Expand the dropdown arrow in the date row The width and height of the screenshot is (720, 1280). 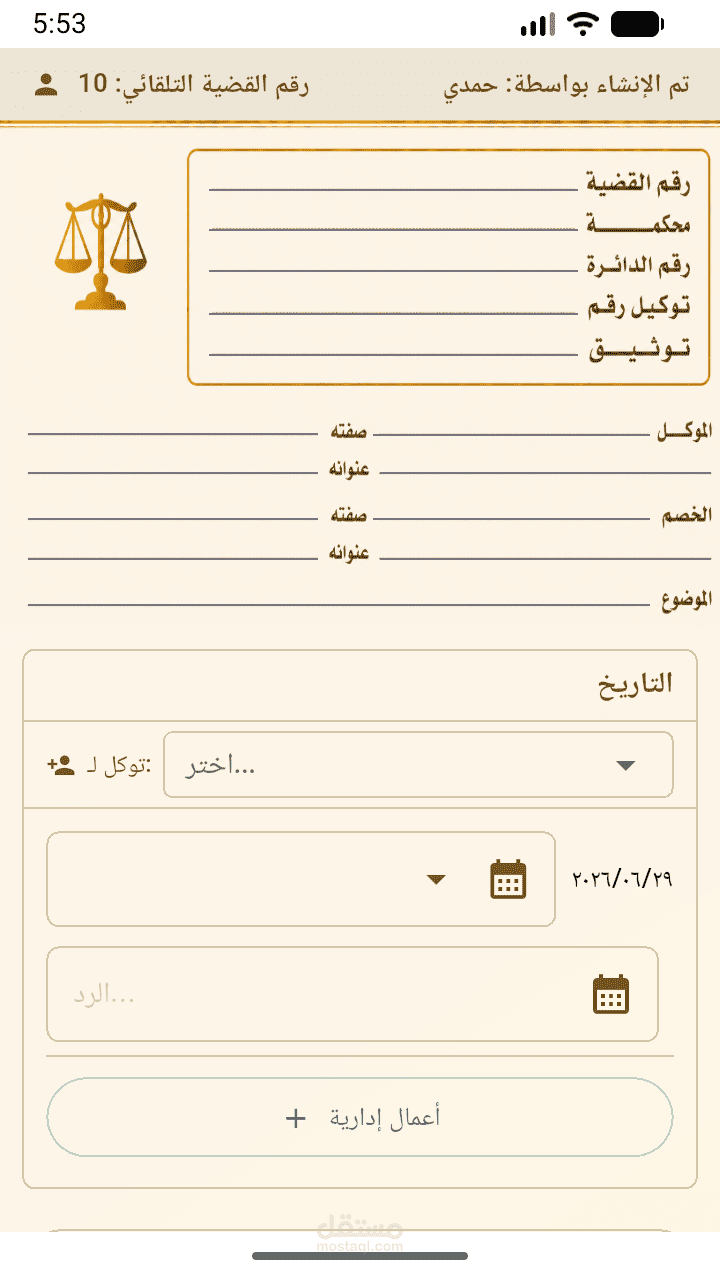click(x=436, y=879)
